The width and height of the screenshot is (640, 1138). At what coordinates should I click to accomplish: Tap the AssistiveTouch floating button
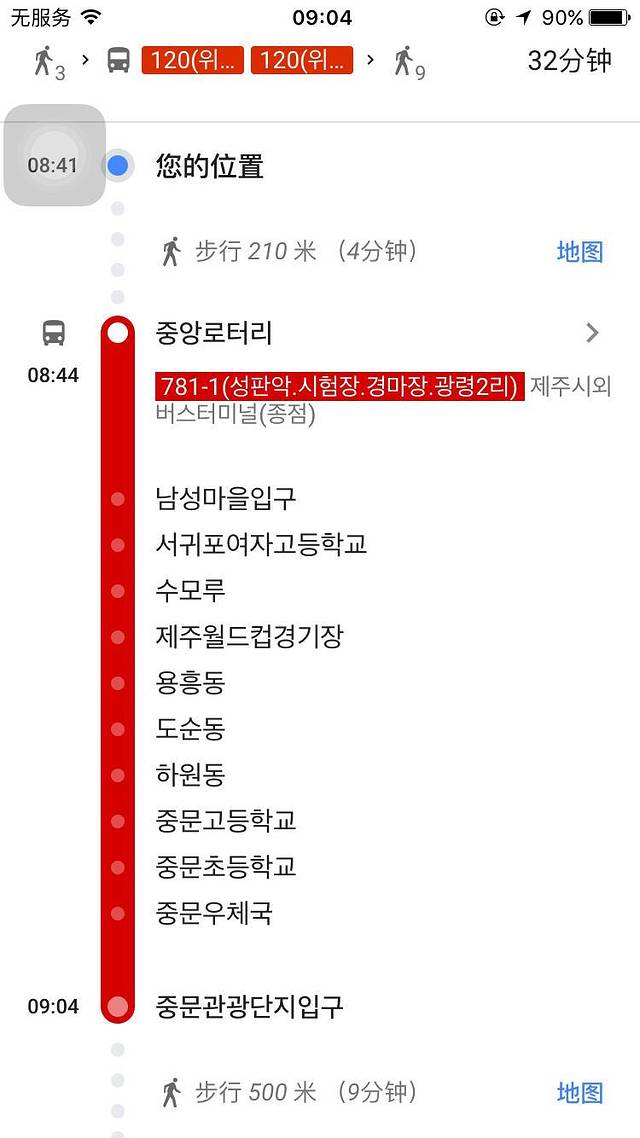pos(55,155)
